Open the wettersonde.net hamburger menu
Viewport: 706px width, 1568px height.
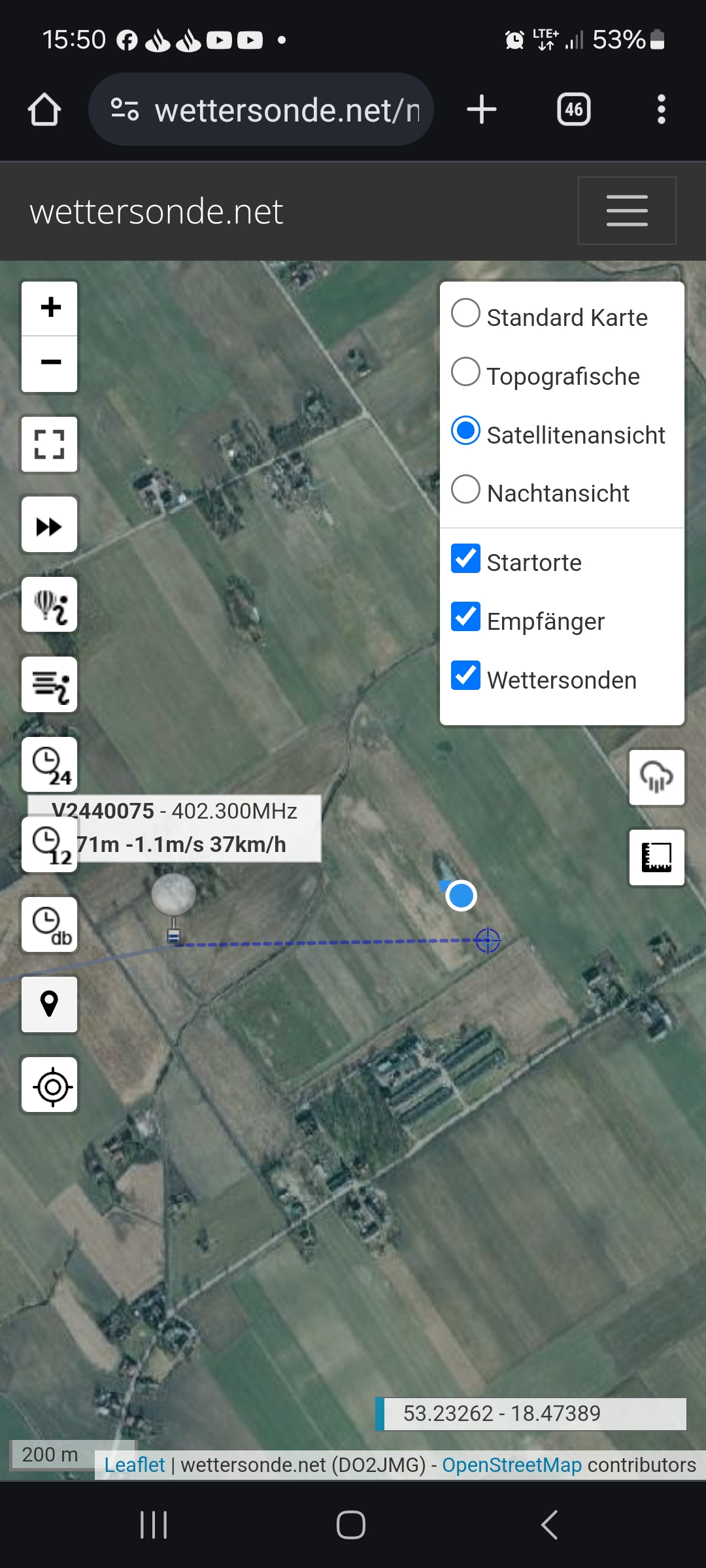(x=627, y=210)
